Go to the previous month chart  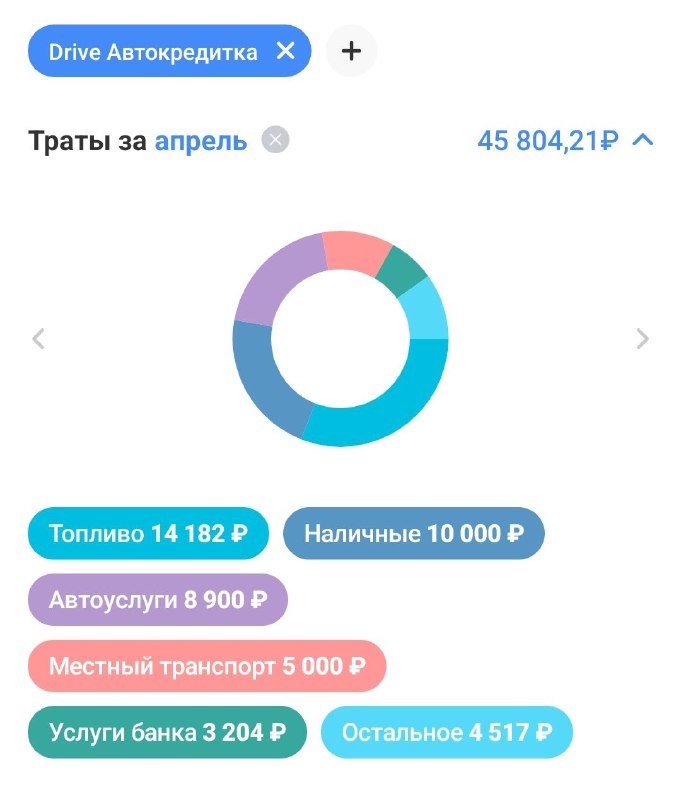click(x=38, y=339)
